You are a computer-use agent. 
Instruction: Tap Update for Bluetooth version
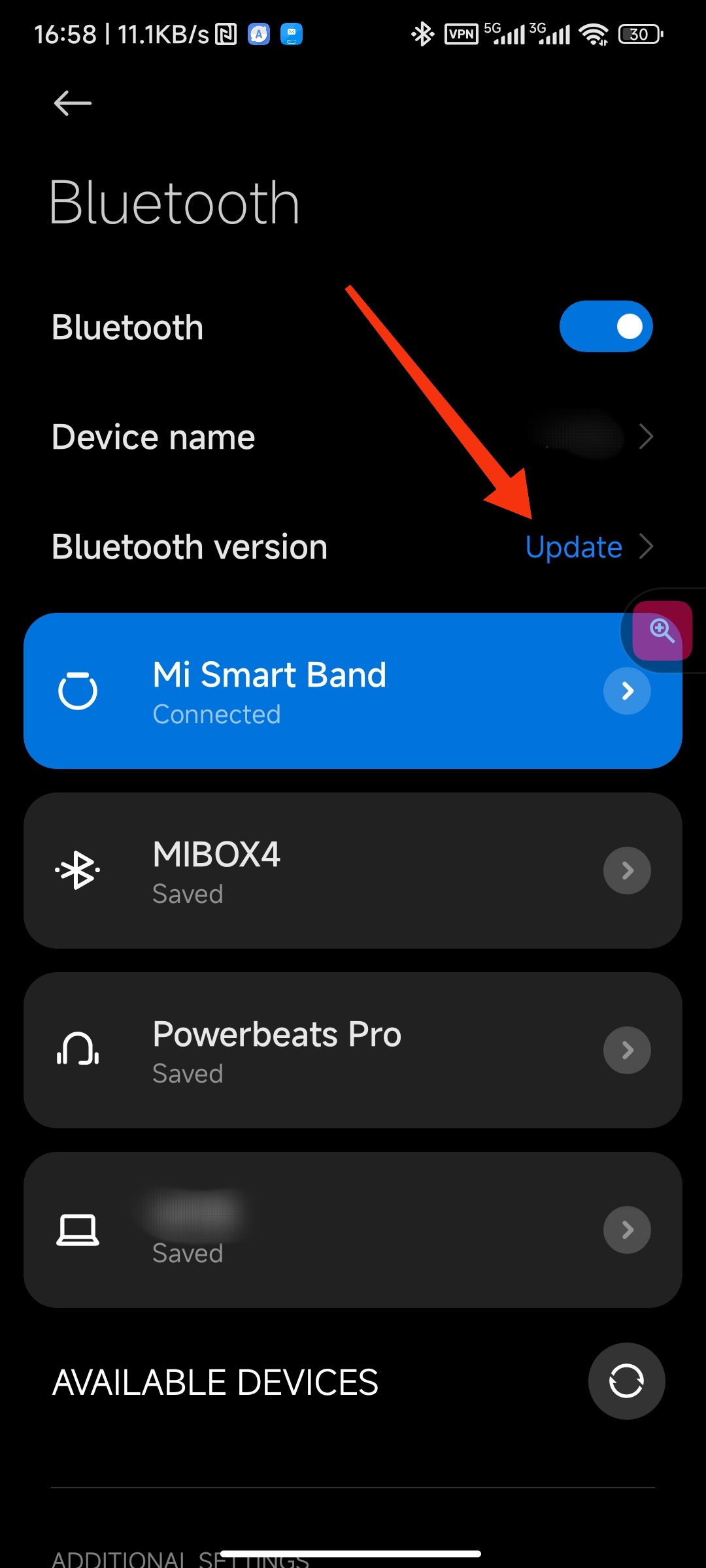[574, 547]
